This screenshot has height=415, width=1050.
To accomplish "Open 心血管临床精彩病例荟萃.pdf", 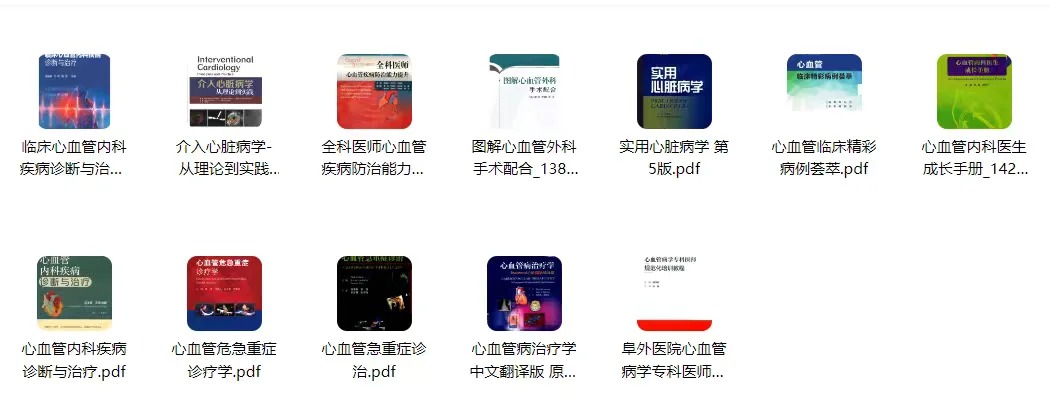I will tap(824, 92).
